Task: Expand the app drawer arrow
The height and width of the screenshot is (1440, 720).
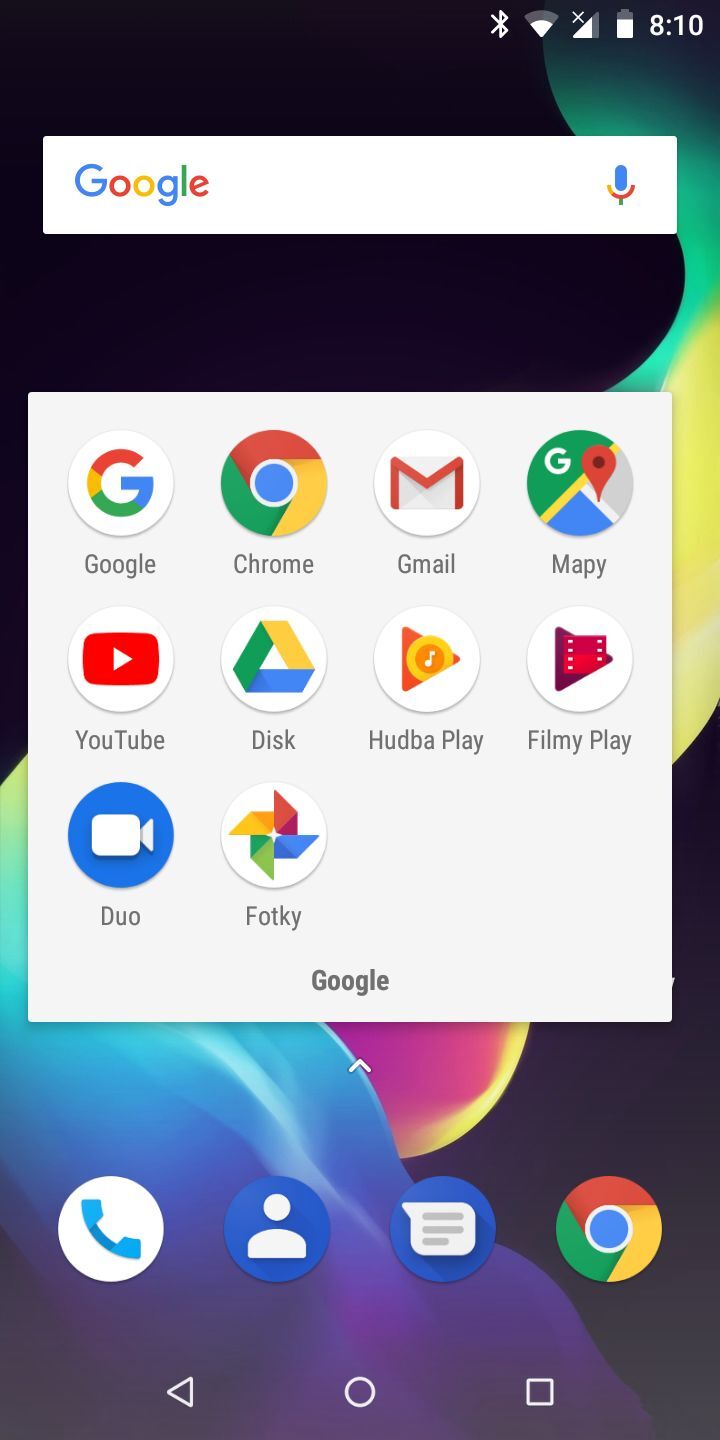Action: [360, 1067]
